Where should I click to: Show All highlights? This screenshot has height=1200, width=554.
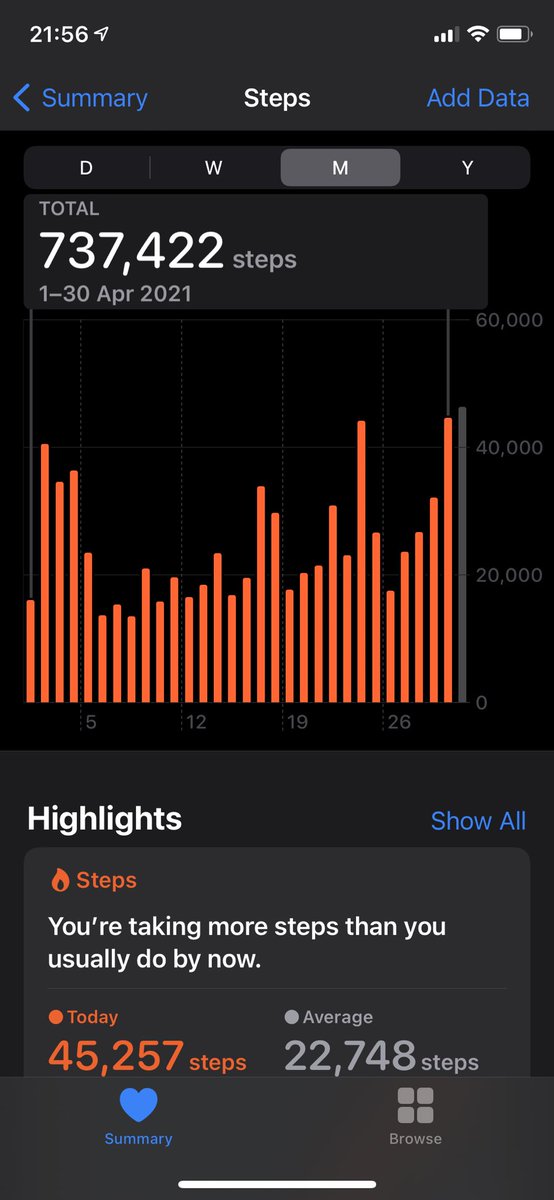tap(478, 821)
